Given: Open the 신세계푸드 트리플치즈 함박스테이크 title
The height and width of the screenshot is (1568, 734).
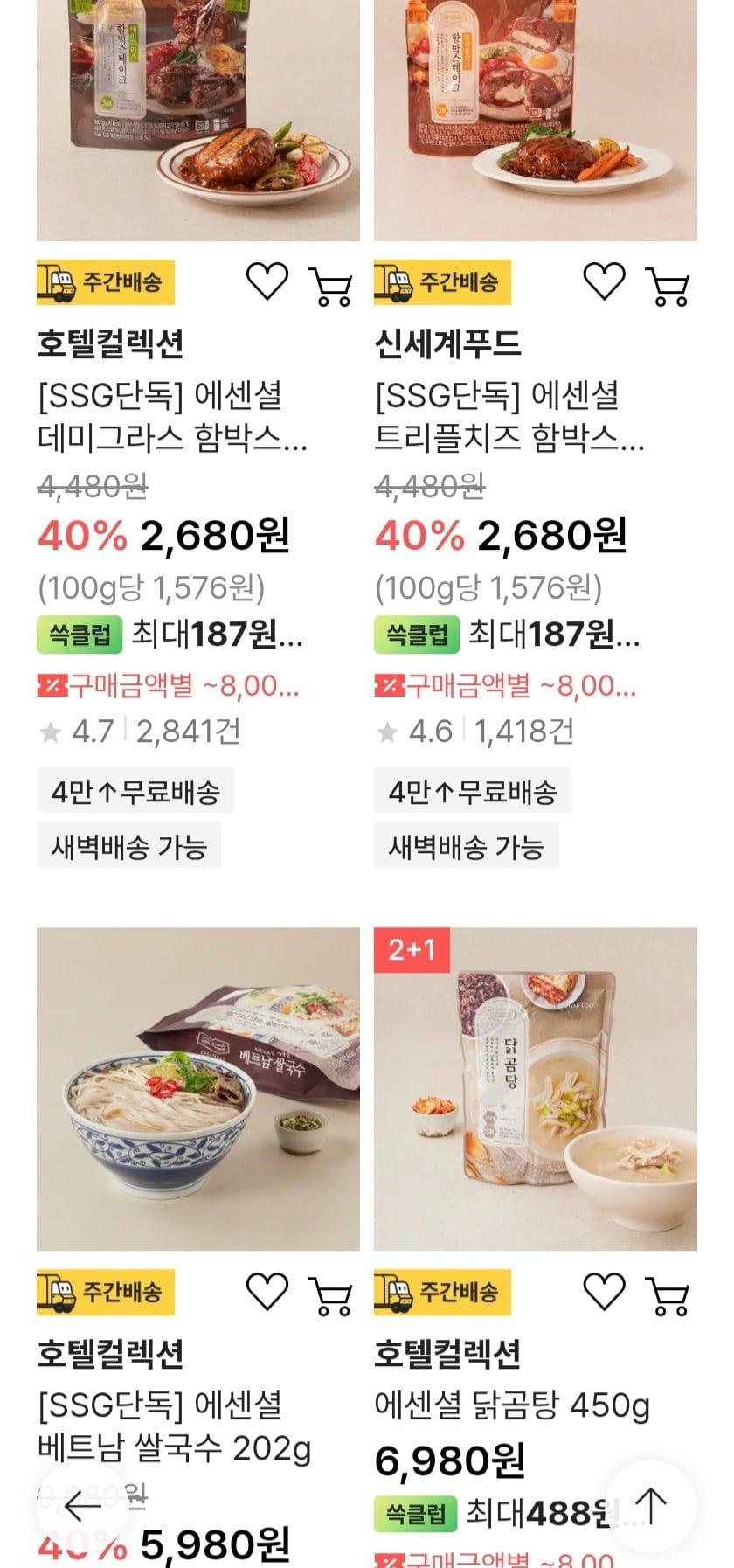Looking at the screenshot, I should click(509, 418).
